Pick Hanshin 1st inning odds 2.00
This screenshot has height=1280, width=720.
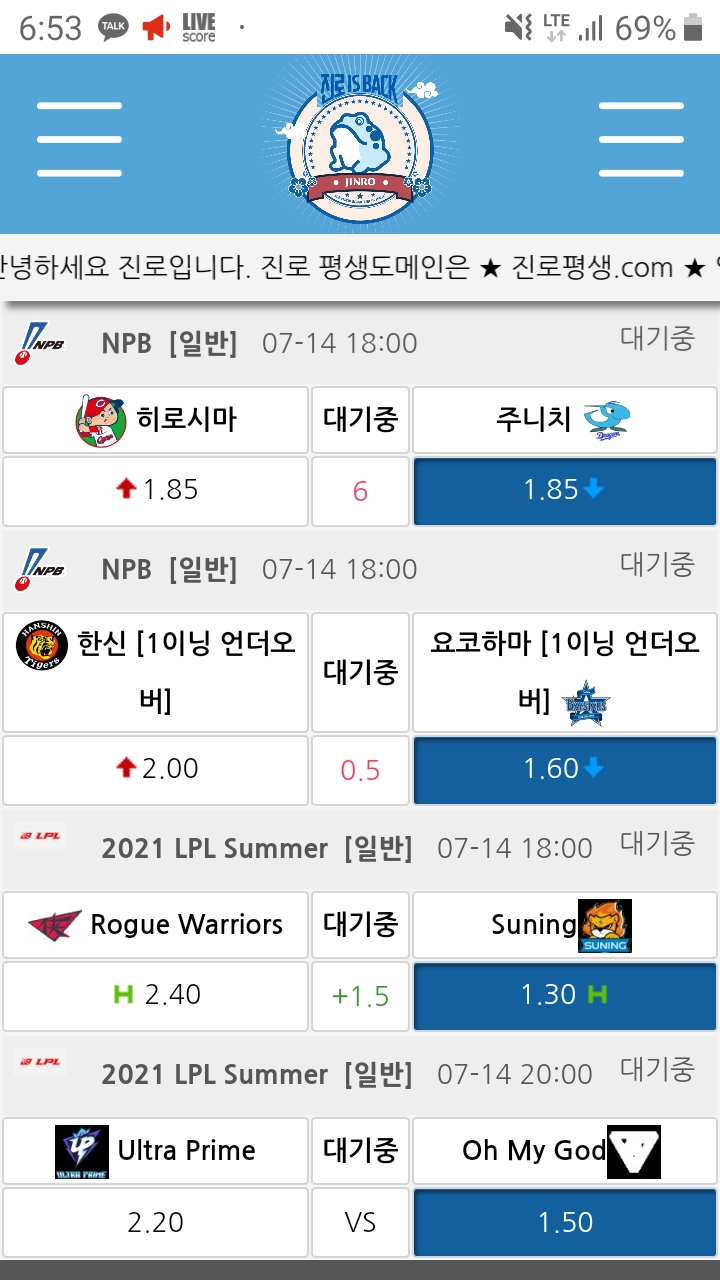tap(155, 769)
